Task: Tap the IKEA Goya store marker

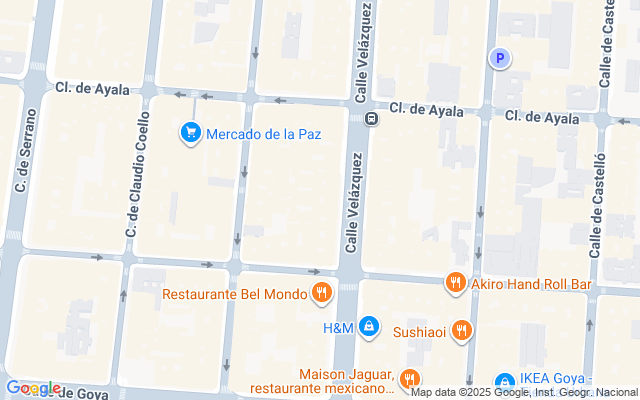Action: (507, 380)
